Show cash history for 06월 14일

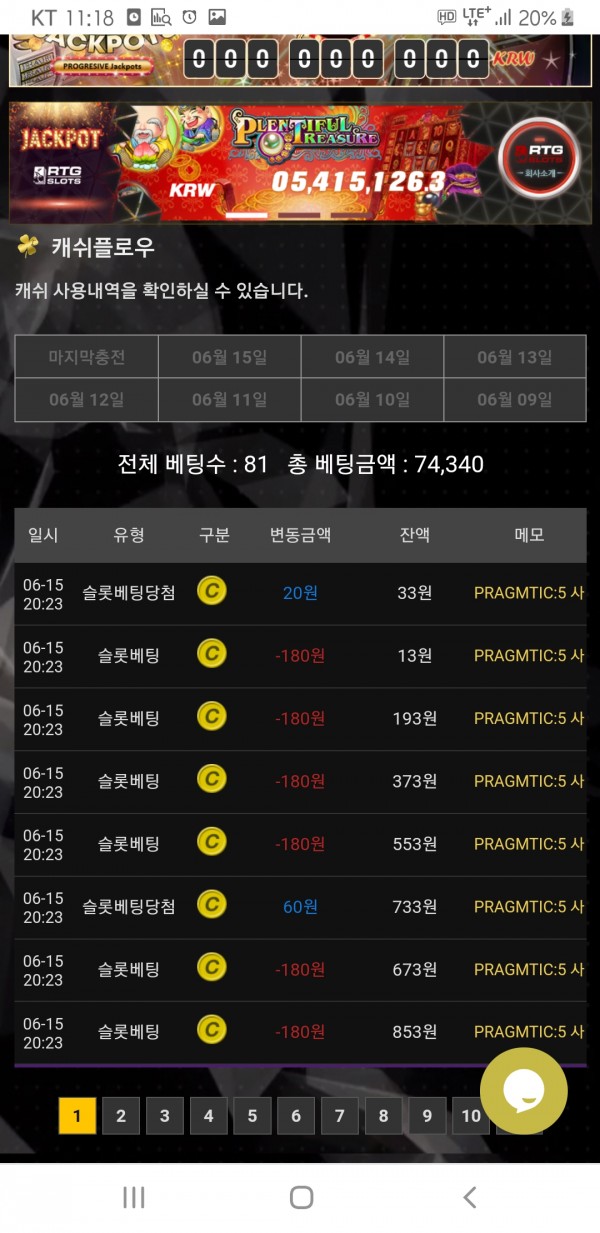(x=372, y=357)
